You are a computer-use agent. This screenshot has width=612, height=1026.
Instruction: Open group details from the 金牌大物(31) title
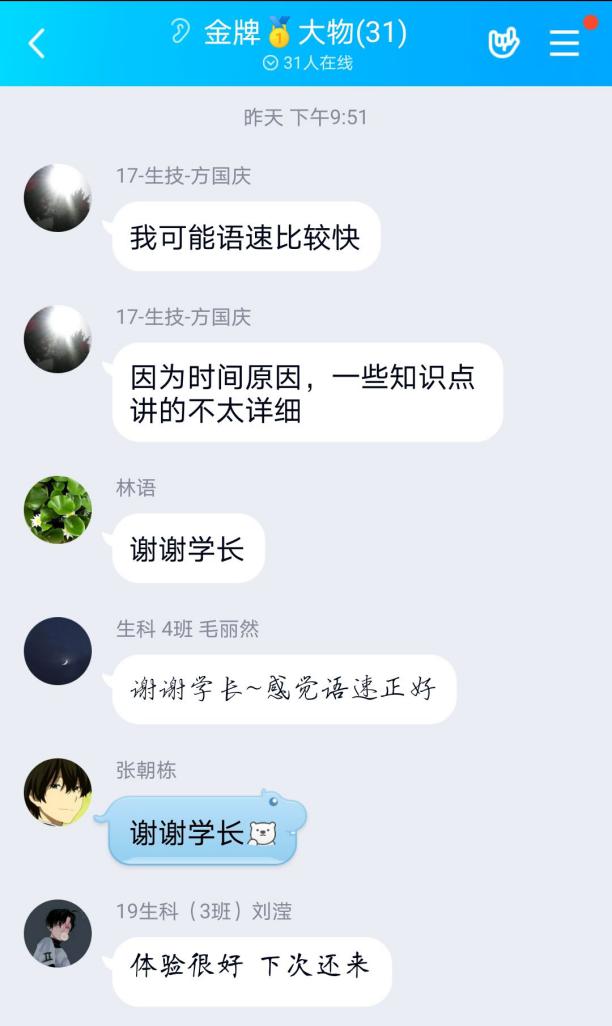(305, 33)
